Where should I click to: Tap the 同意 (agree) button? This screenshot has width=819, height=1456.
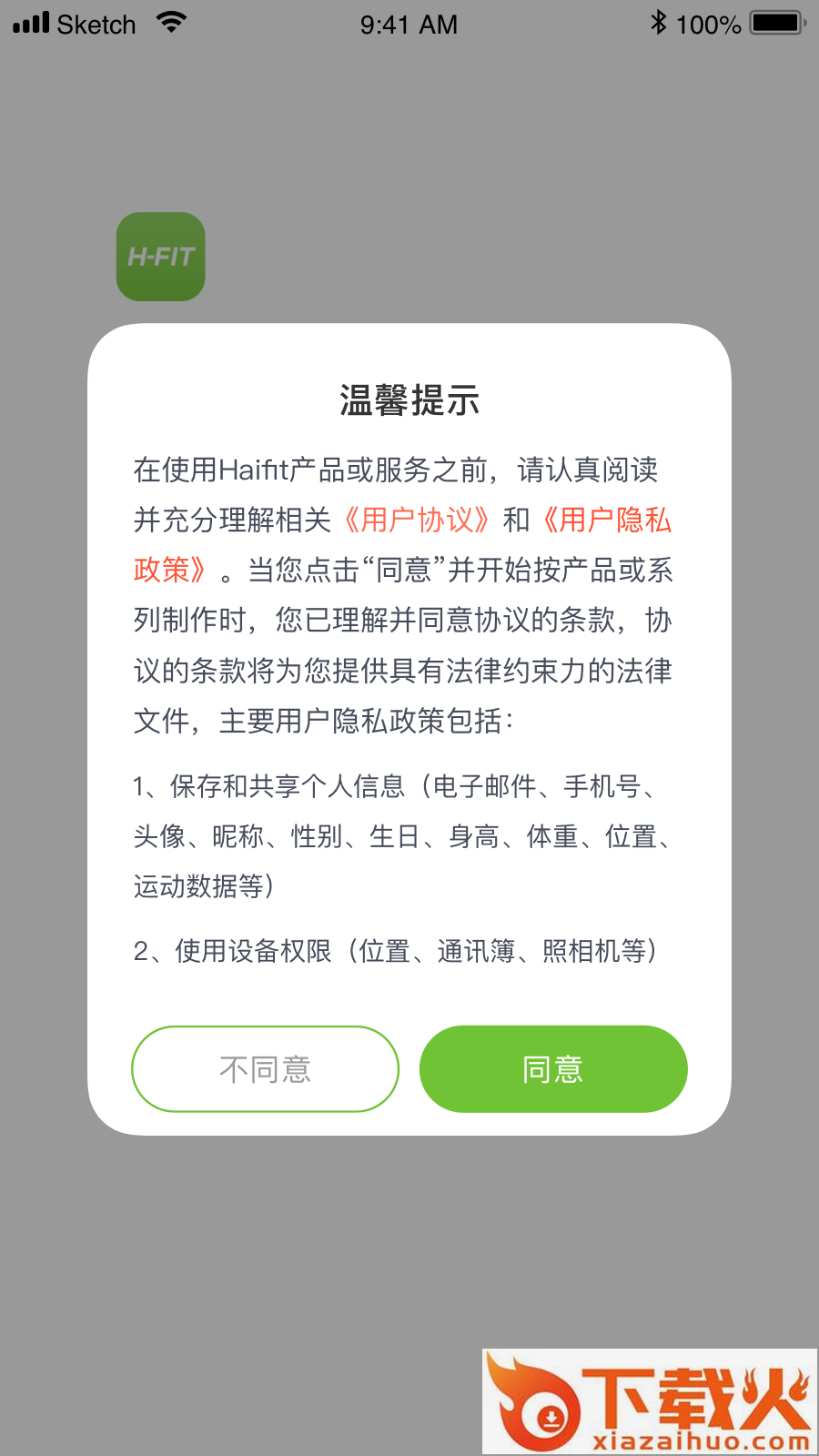tap(552, 1068)
